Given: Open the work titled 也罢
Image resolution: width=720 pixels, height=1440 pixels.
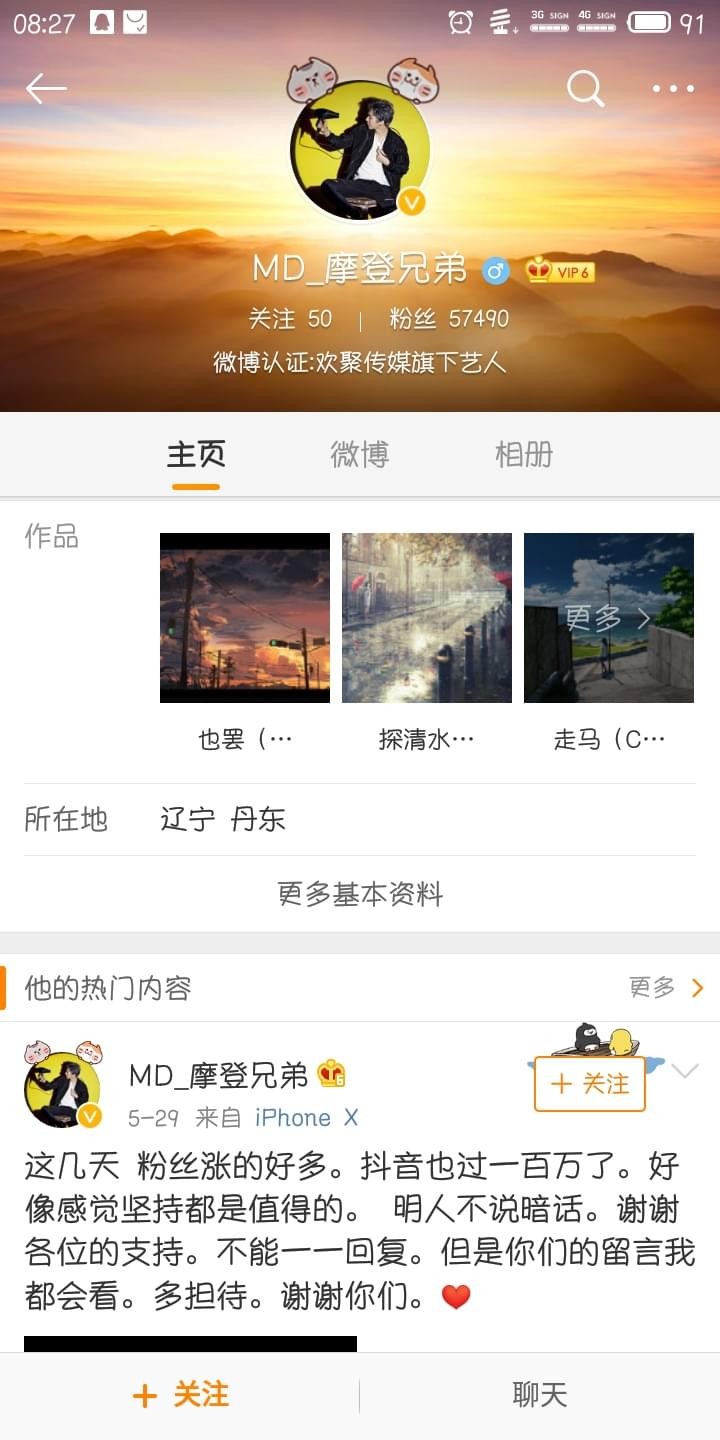Looking at the screenshot, I should pyautogui.click(x=245, y=618).
